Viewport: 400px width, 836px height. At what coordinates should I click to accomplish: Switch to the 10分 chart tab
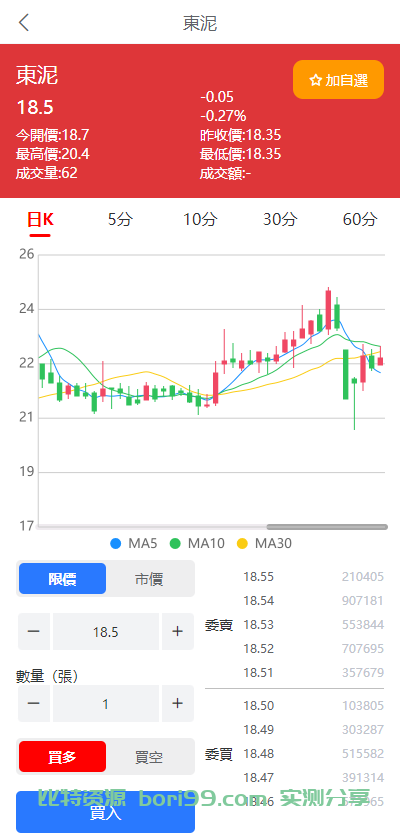pyautogui.click(x=200, y=219)
